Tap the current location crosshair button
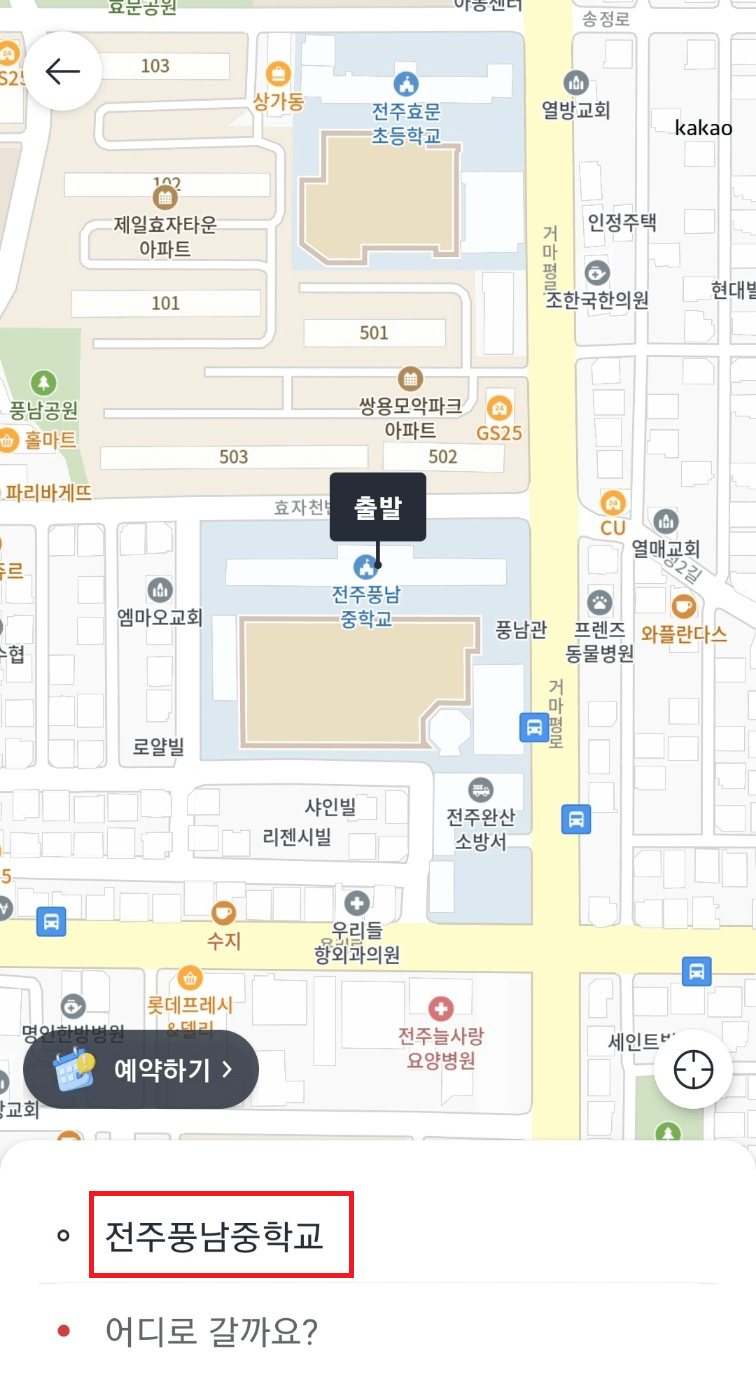This screenshot has width=756, height=1383. click(694, 1069)
